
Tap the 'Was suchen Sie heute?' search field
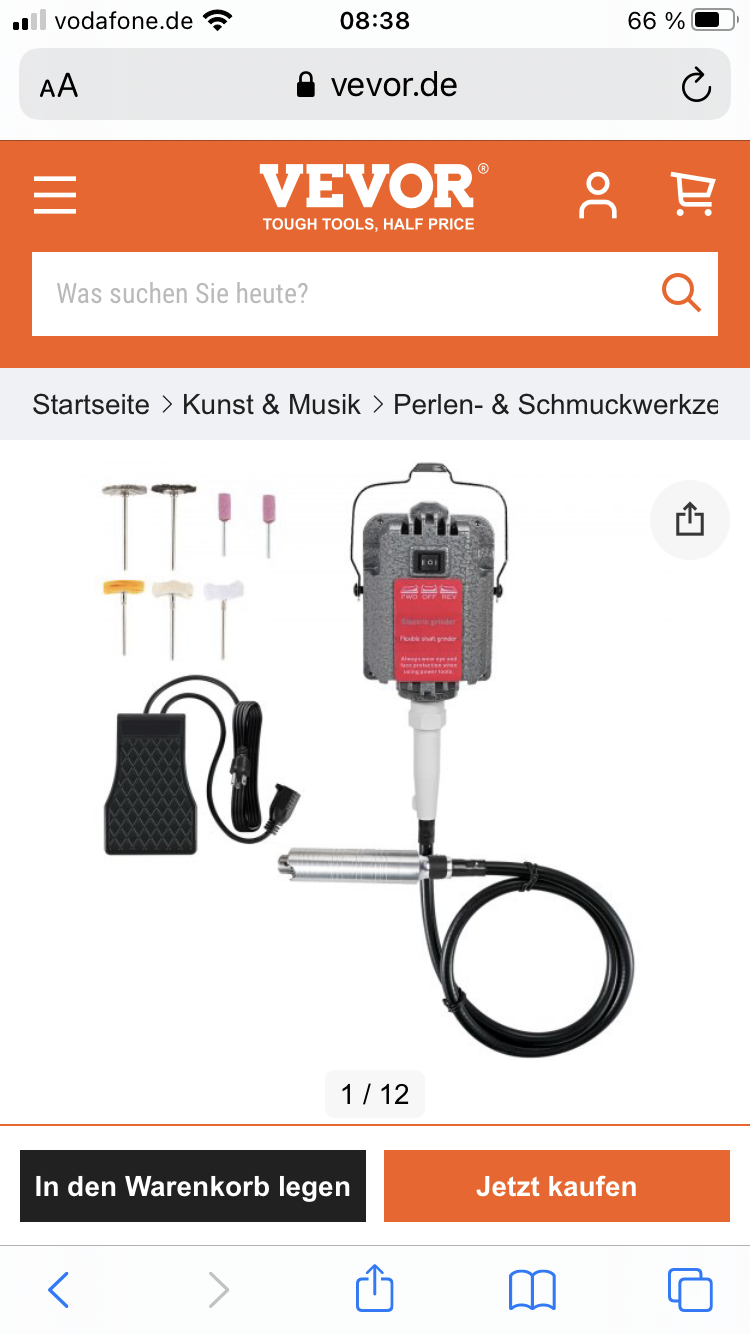(x=340, y=294)
